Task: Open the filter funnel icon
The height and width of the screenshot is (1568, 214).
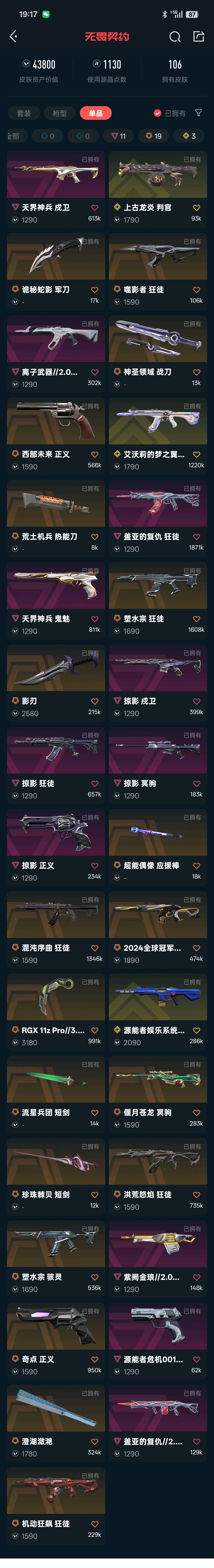Action: 198,113
